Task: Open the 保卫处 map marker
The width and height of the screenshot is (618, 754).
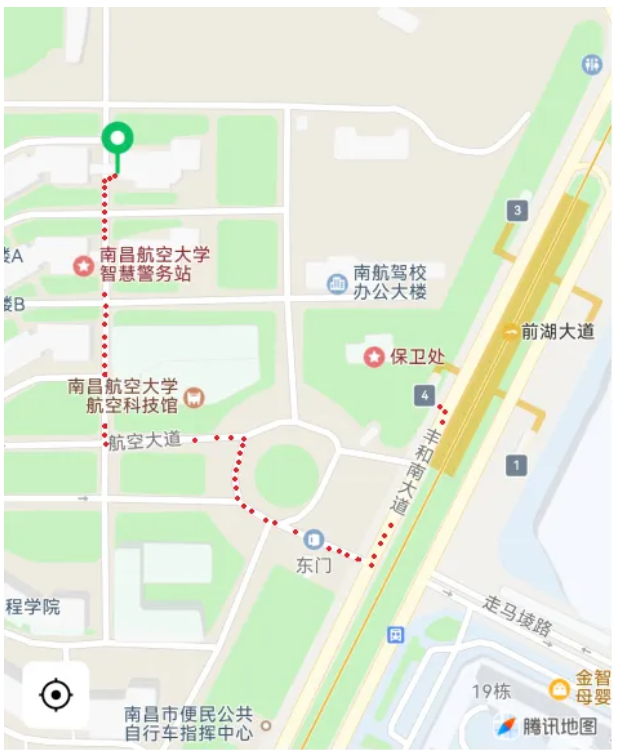Action: (x=374, y=356)
